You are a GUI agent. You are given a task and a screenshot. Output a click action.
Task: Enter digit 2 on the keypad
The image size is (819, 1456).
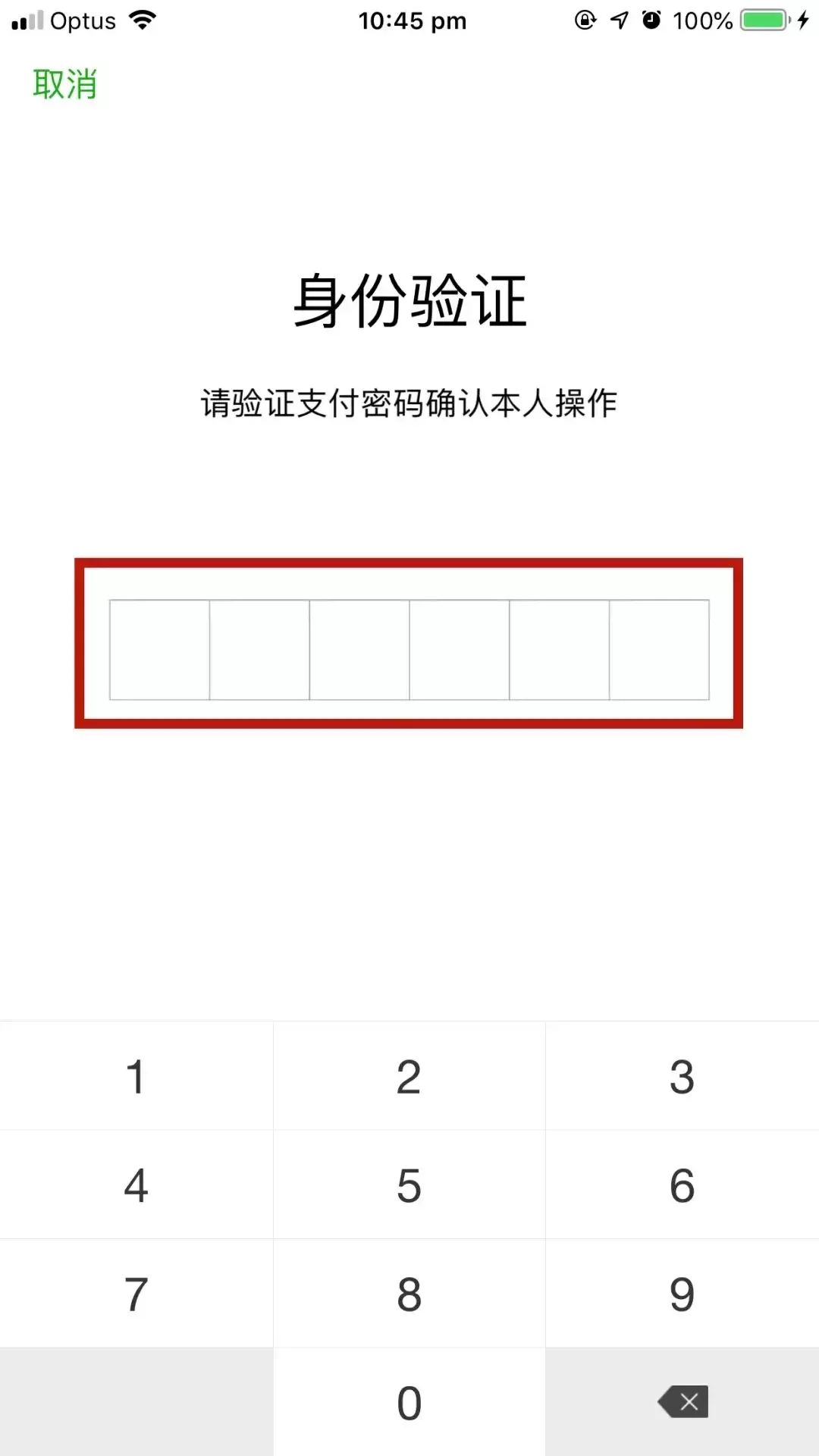point(409,1076)
